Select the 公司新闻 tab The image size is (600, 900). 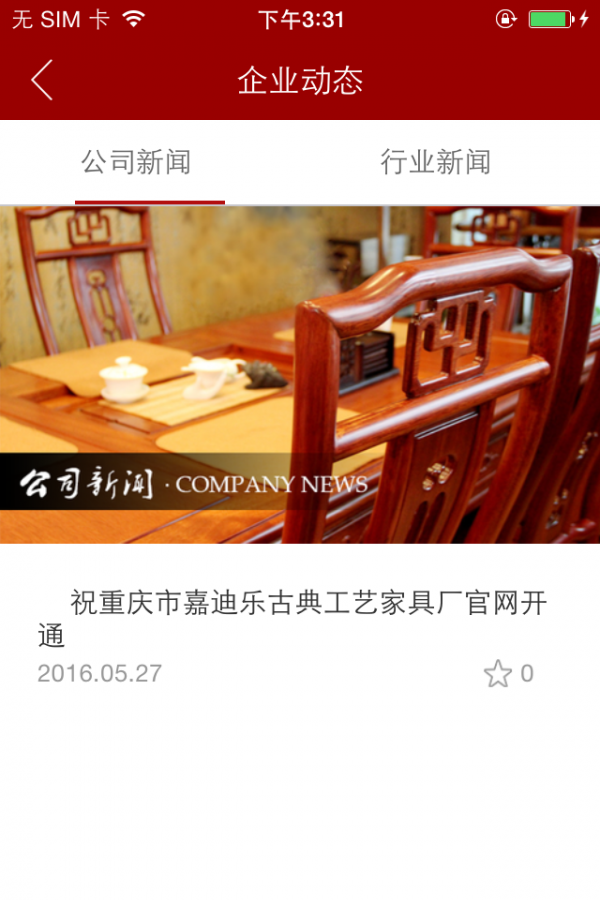click(136, 162)
